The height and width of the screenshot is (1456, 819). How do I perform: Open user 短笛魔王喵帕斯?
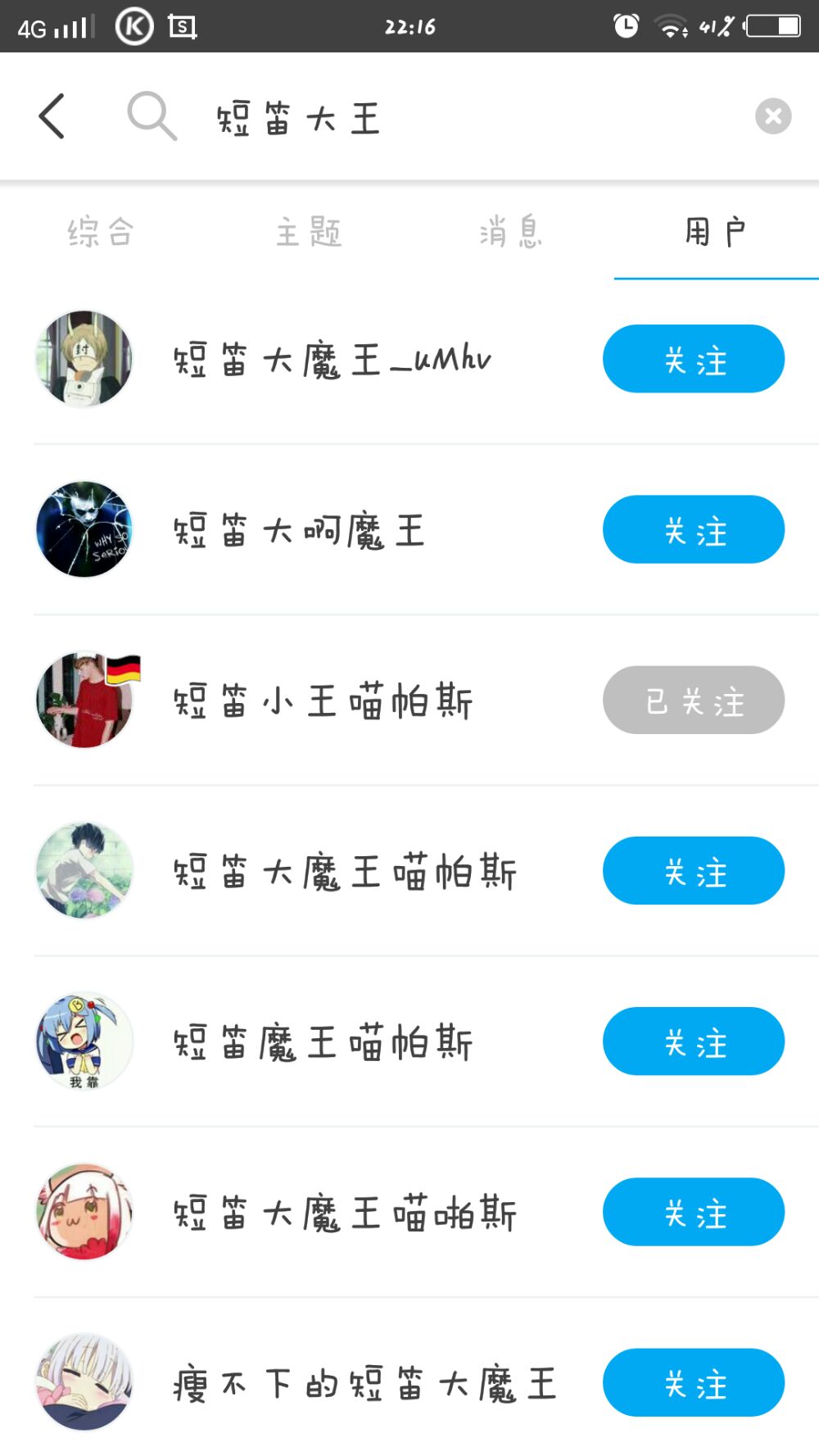pos(323,1042)
